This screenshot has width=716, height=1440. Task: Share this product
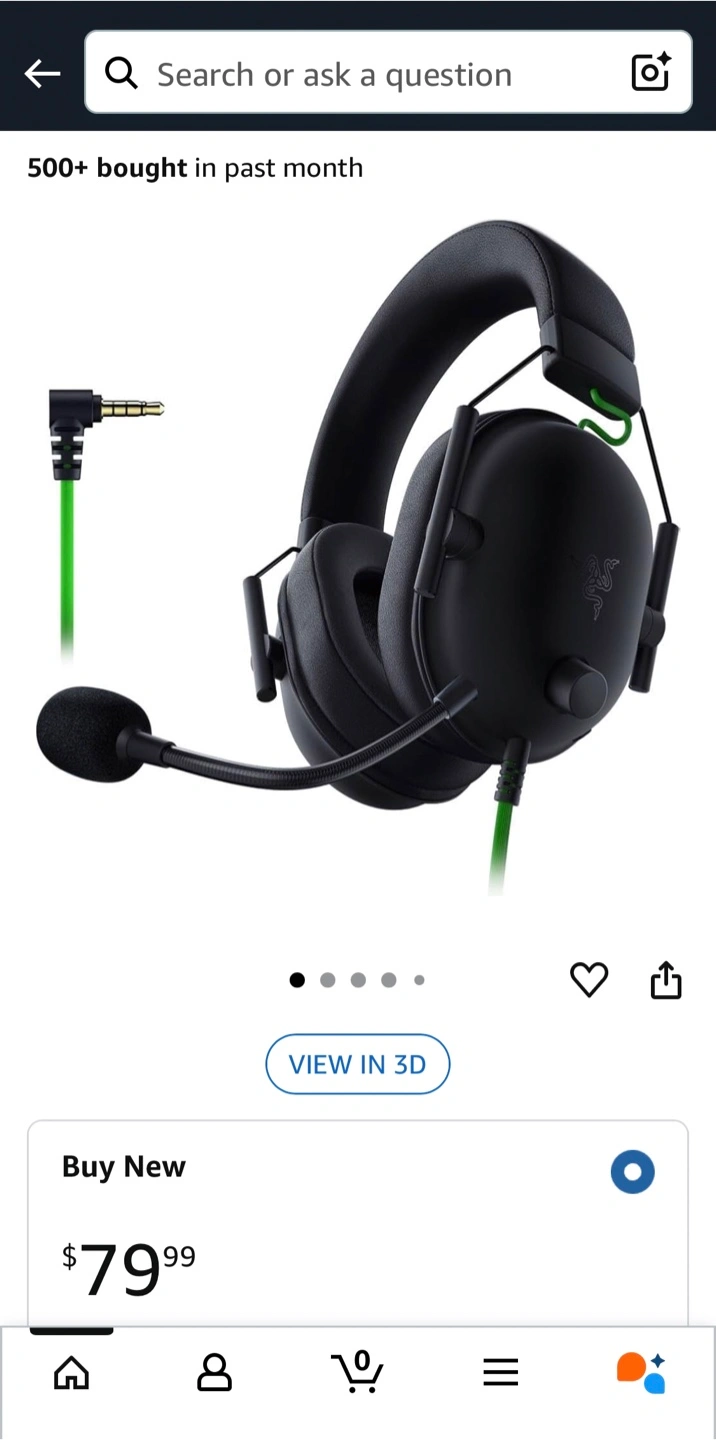tap(666, 980)
